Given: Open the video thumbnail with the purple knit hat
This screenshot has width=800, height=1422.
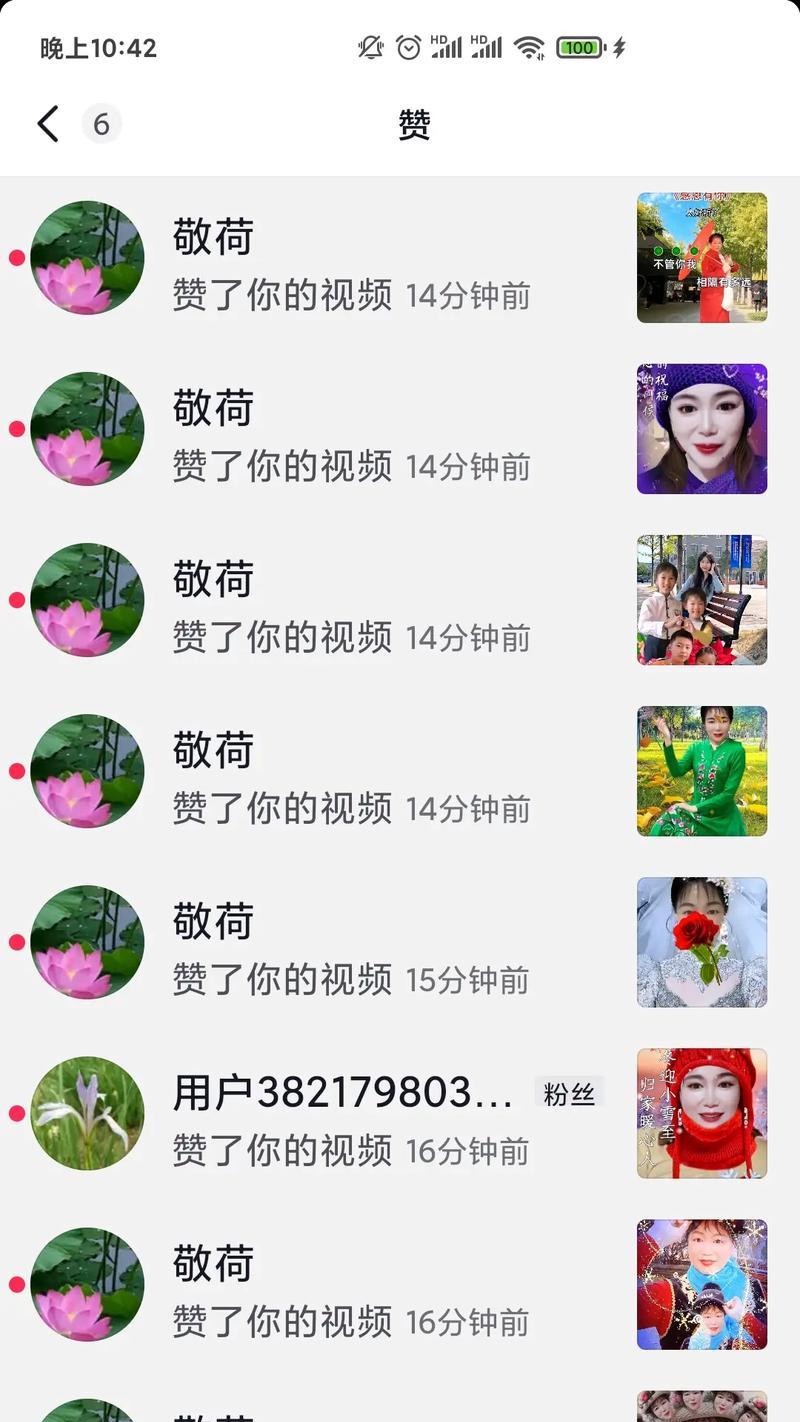Looking at the screenshot, I should coord(702,429).
